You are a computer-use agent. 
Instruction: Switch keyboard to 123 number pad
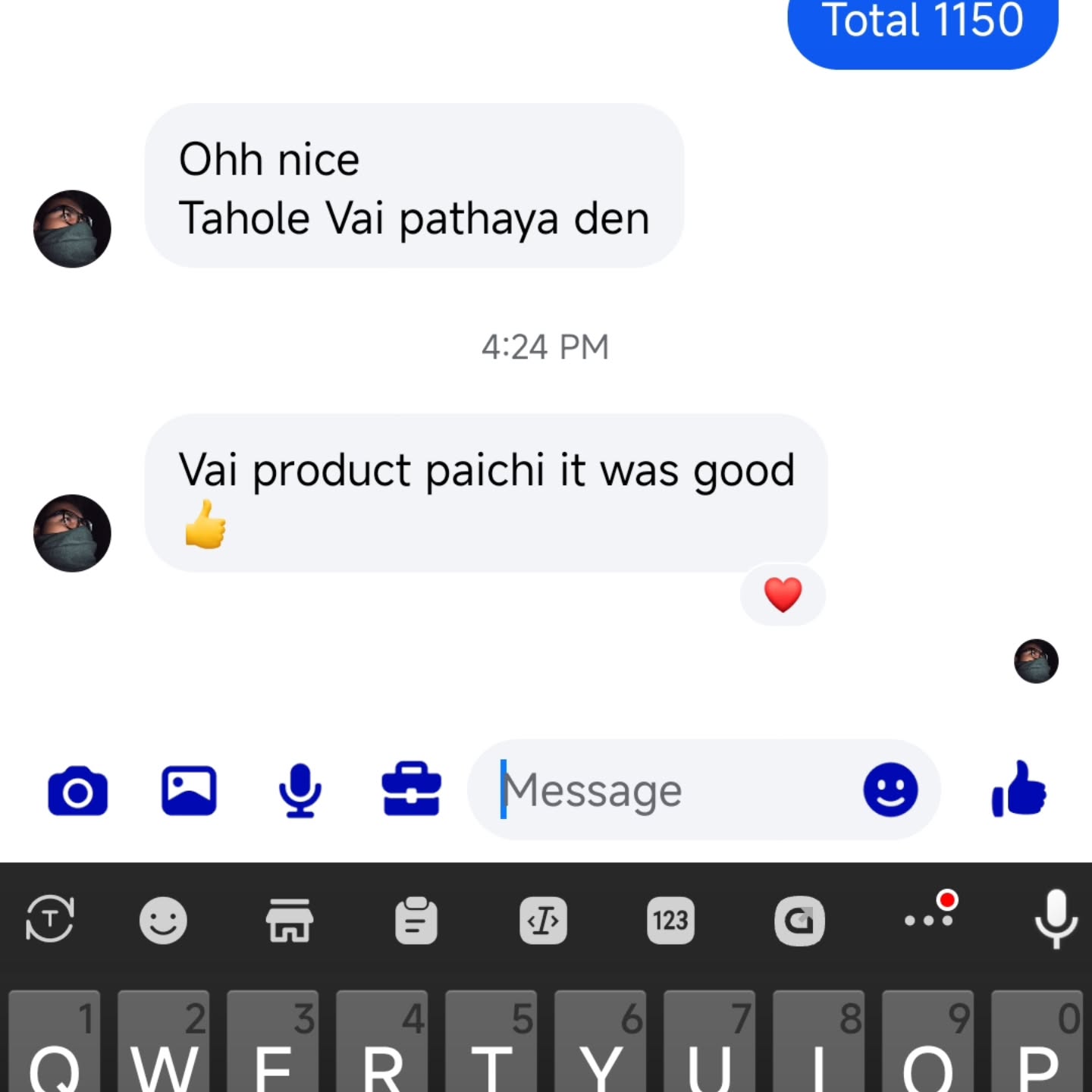pos(670,921)
